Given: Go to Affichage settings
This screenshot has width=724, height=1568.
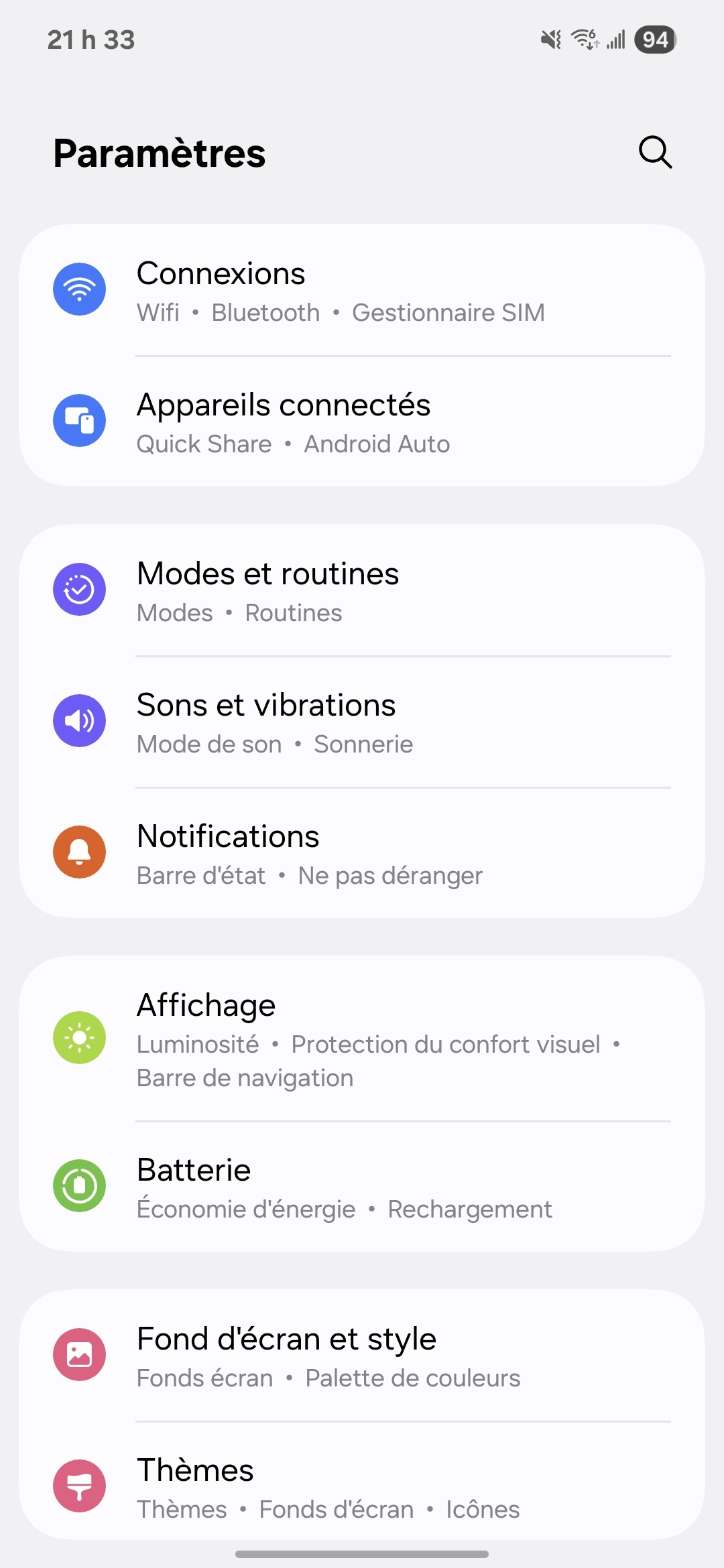Looking at the screenshot, I should tap(362, 1039).
